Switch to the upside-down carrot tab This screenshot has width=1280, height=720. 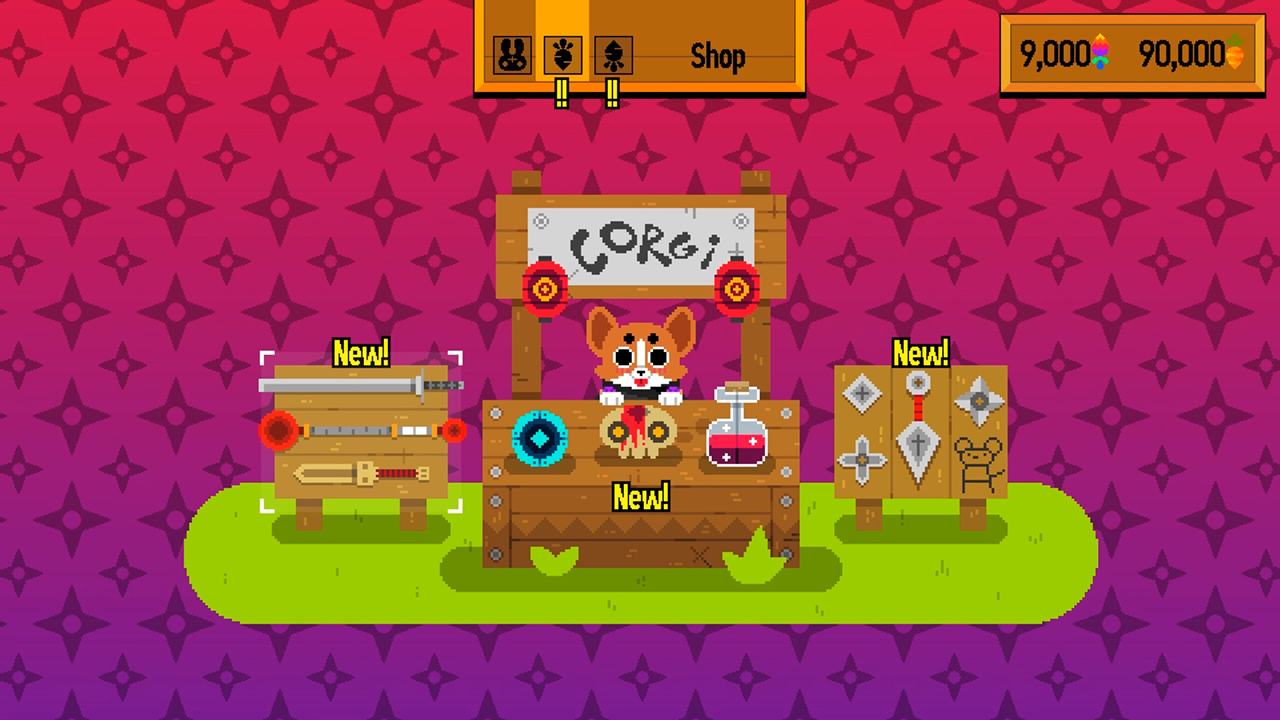click(x=613, y=55)
